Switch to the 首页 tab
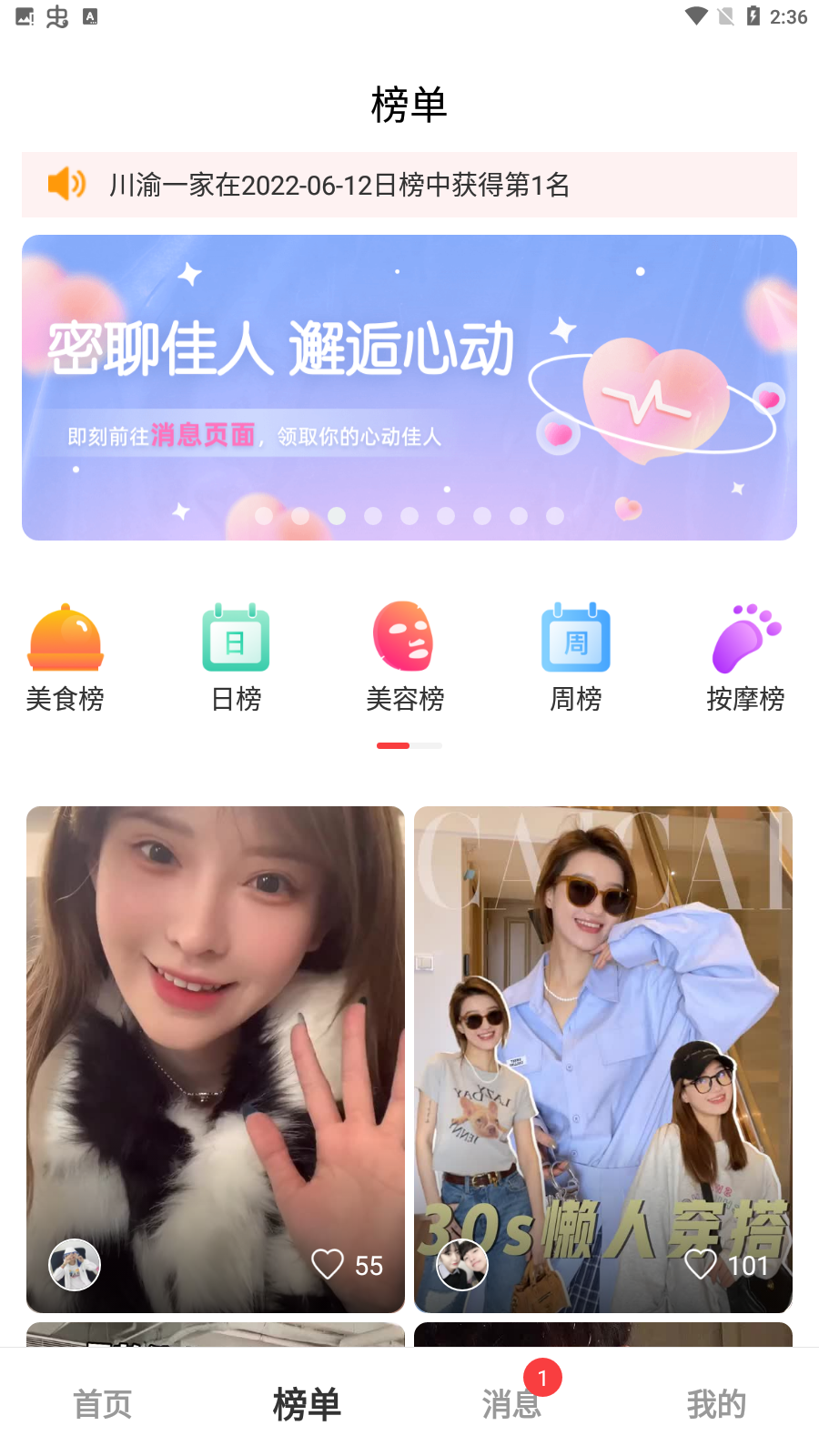 [103, 1404]
